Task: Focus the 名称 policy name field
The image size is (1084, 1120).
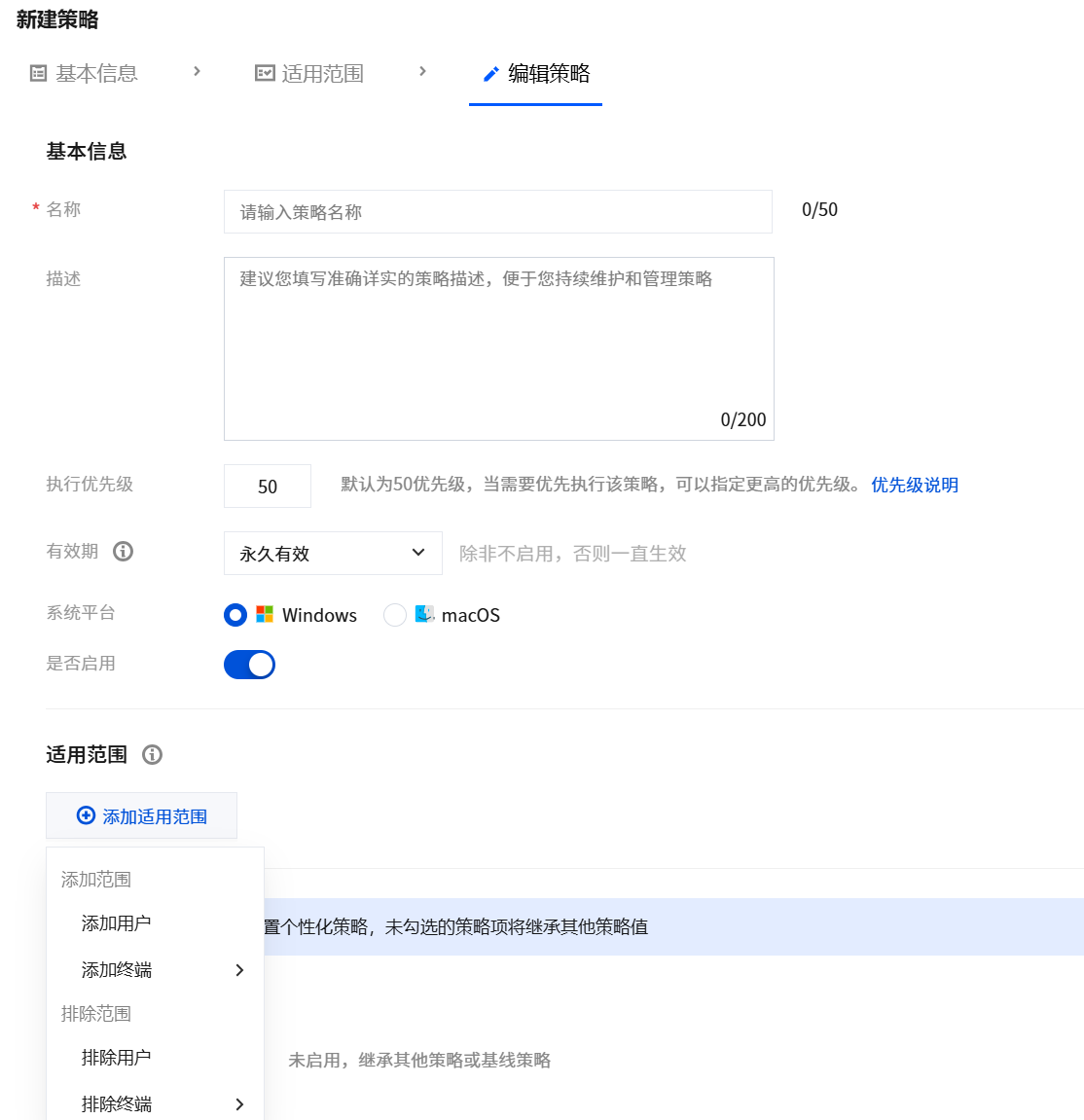Action: [x=497, y=212]
